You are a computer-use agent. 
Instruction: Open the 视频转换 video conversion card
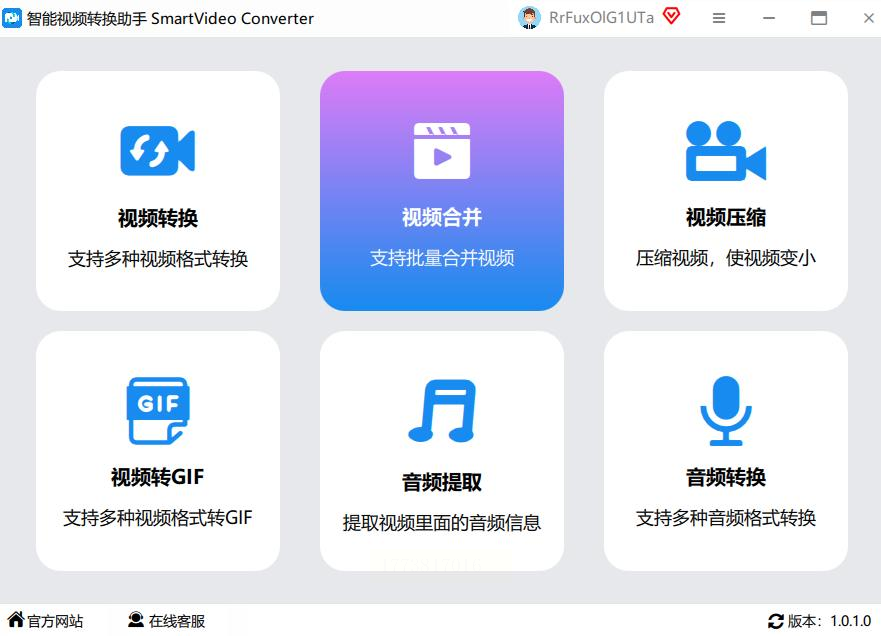pyautogui.click(x=158, y=191)
